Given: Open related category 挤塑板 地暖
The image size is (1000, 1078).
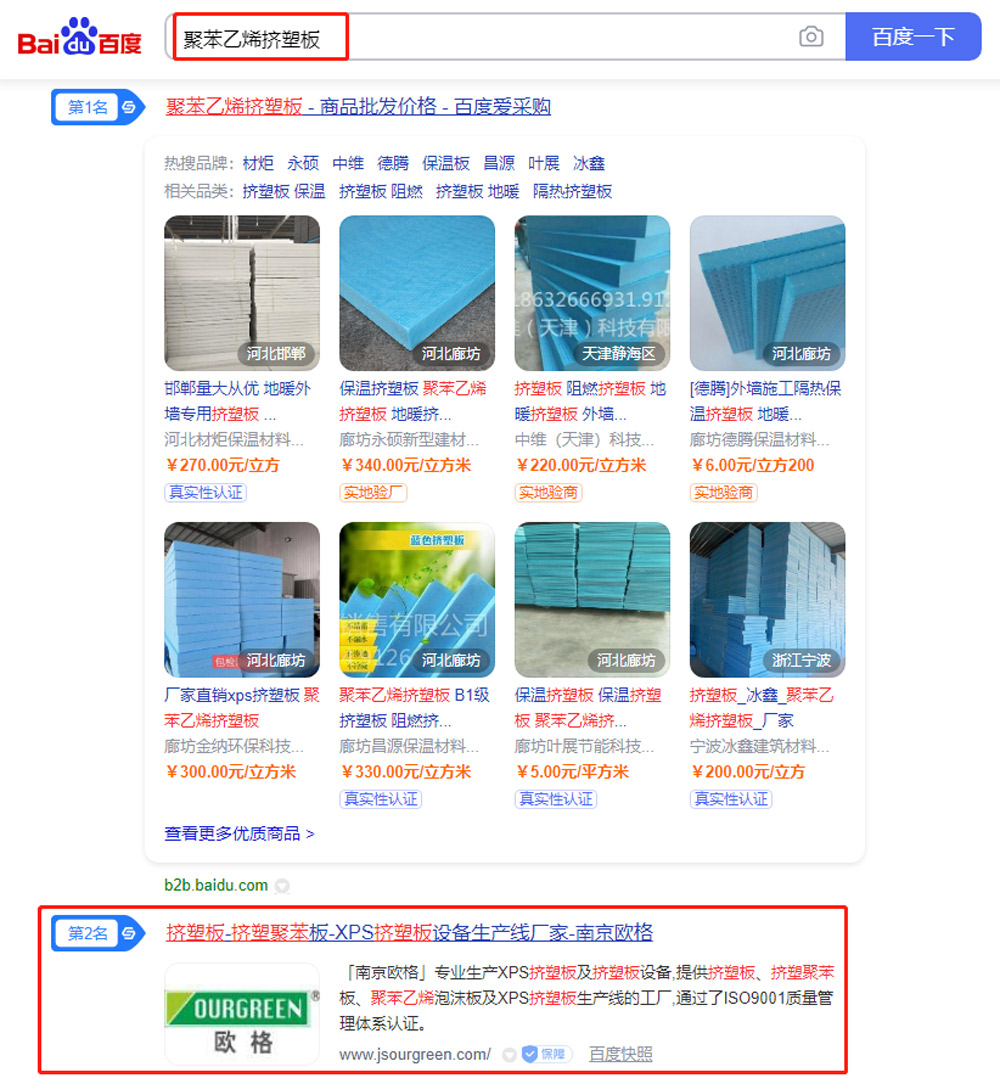Looking at the screenshot, I should click(478, 191).
